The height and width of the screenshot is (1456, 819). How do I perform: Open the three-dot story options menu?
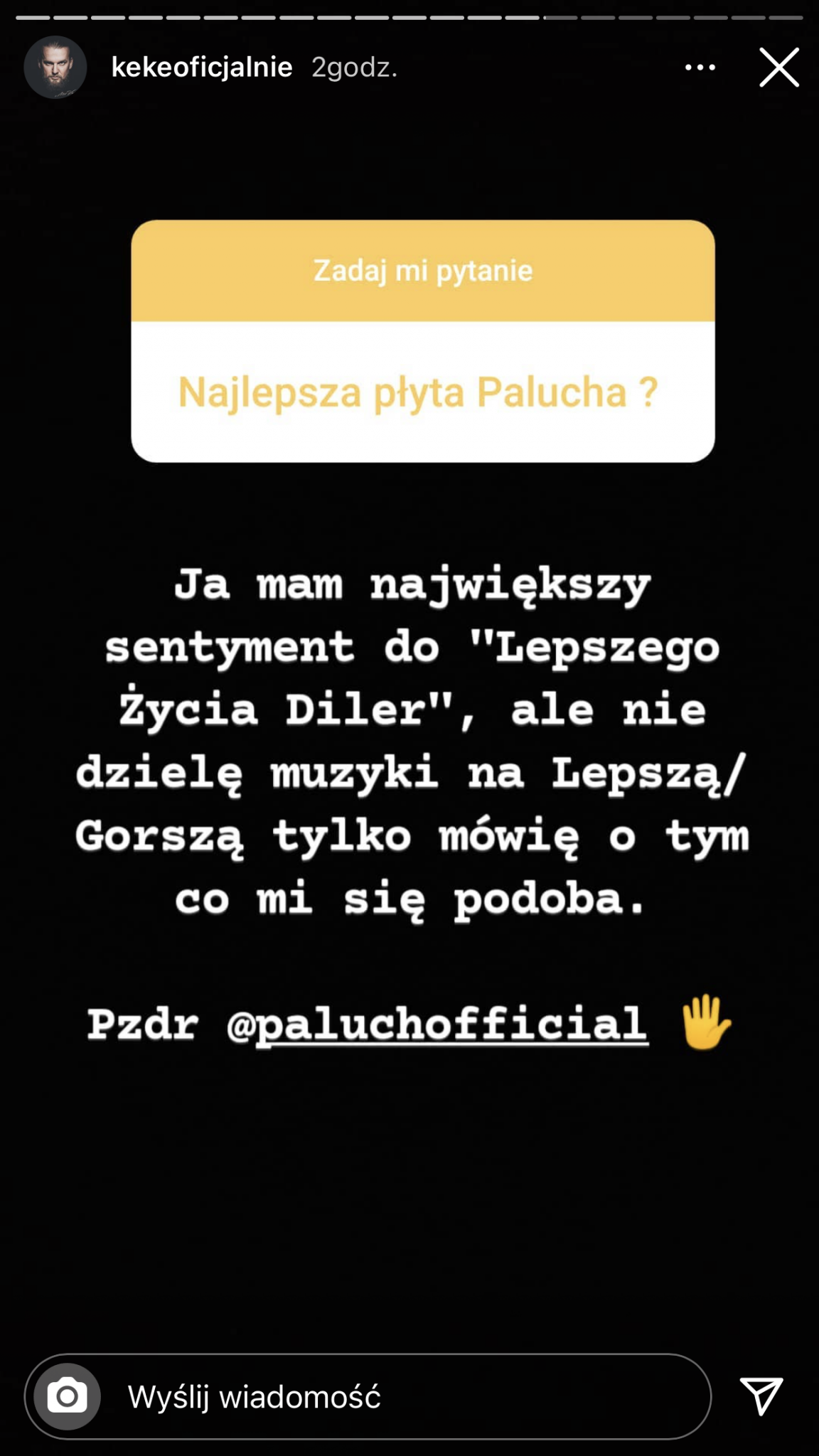tap(700, 68)
